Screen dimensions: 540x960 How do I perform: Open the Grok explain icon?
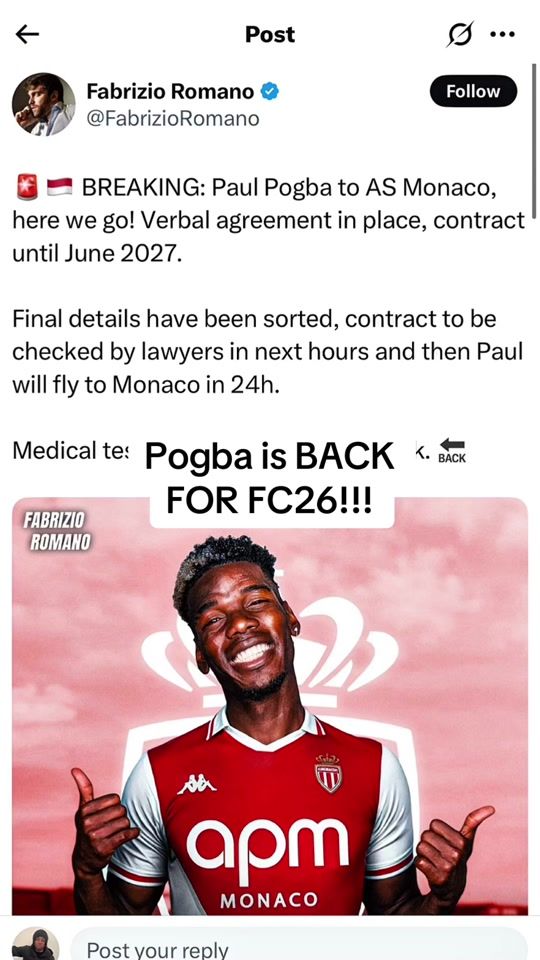point(460,34)
